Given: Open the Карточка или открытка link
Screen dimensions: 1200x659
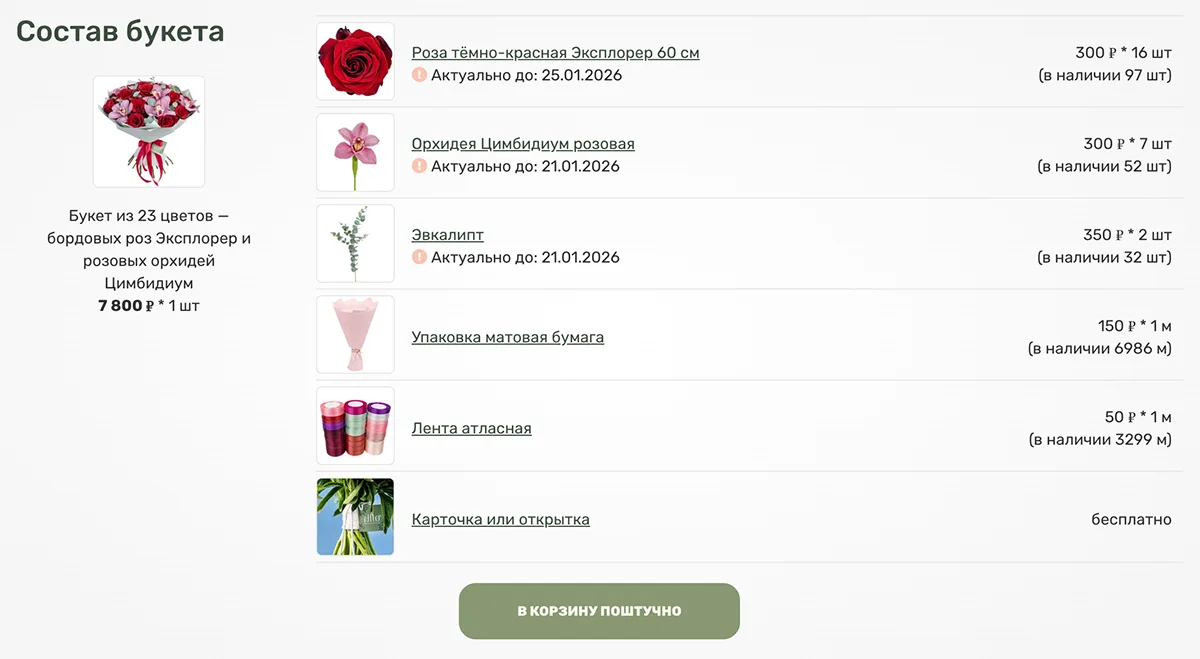Looking at the screenshot, I should 500,519.
